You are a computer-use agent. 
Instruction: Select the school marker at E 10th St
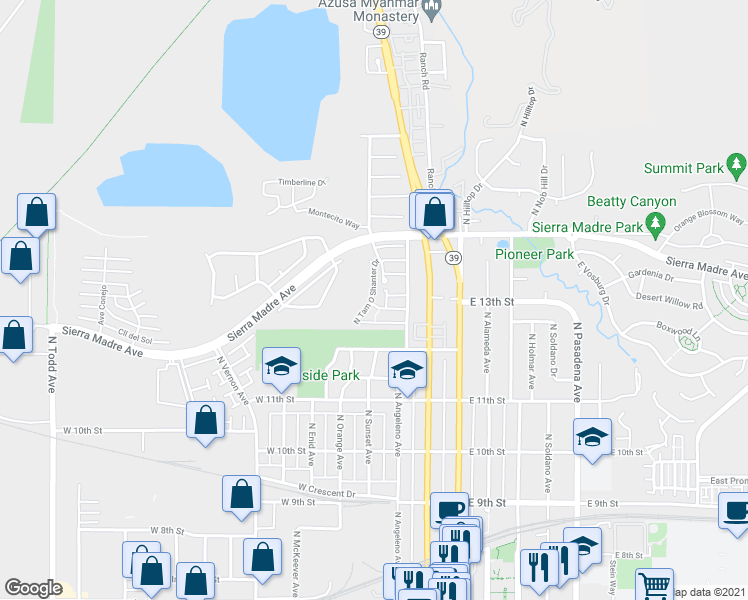click(x=592, y=439)
